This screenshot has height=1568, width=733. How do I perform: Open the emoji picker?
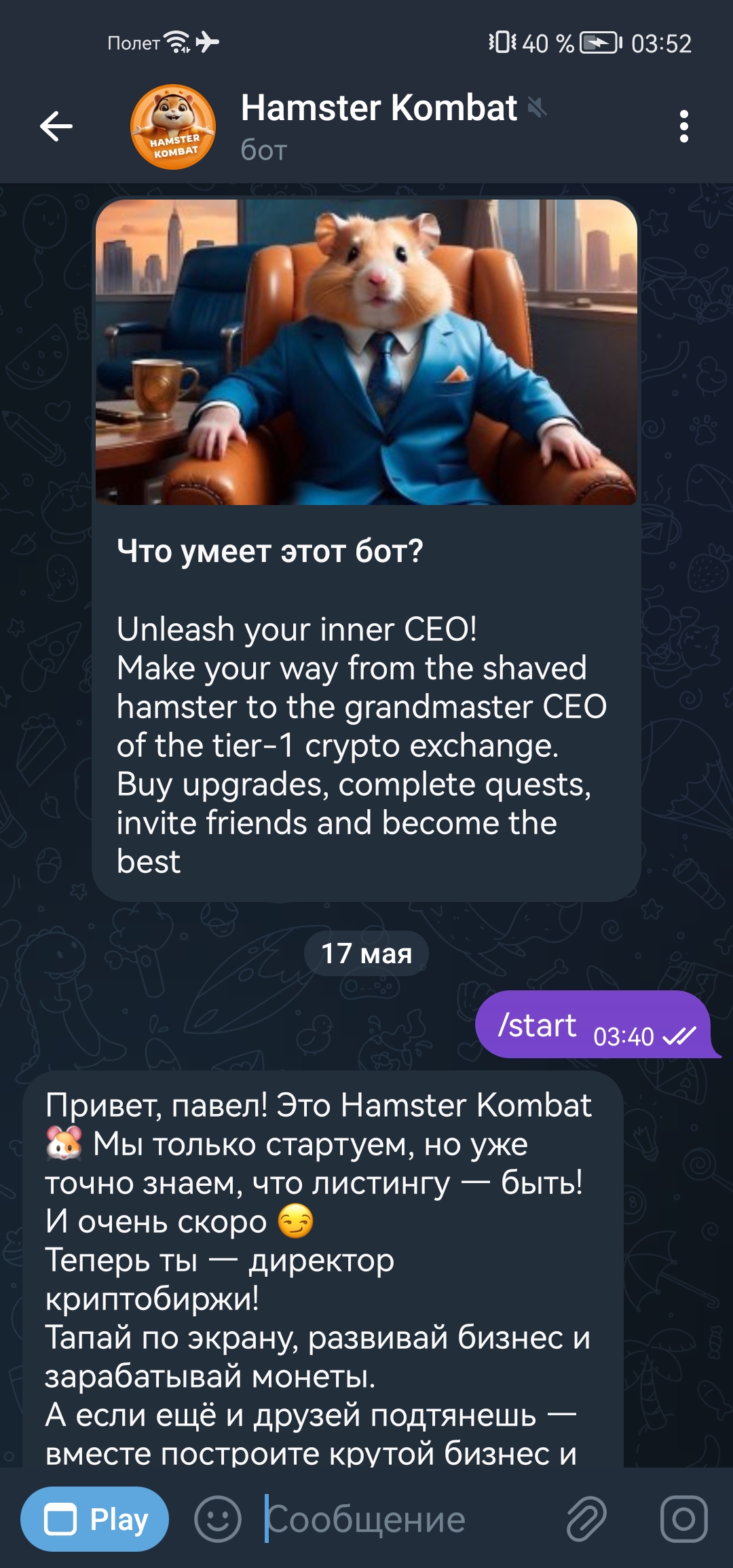click(x=218, y=1519)
